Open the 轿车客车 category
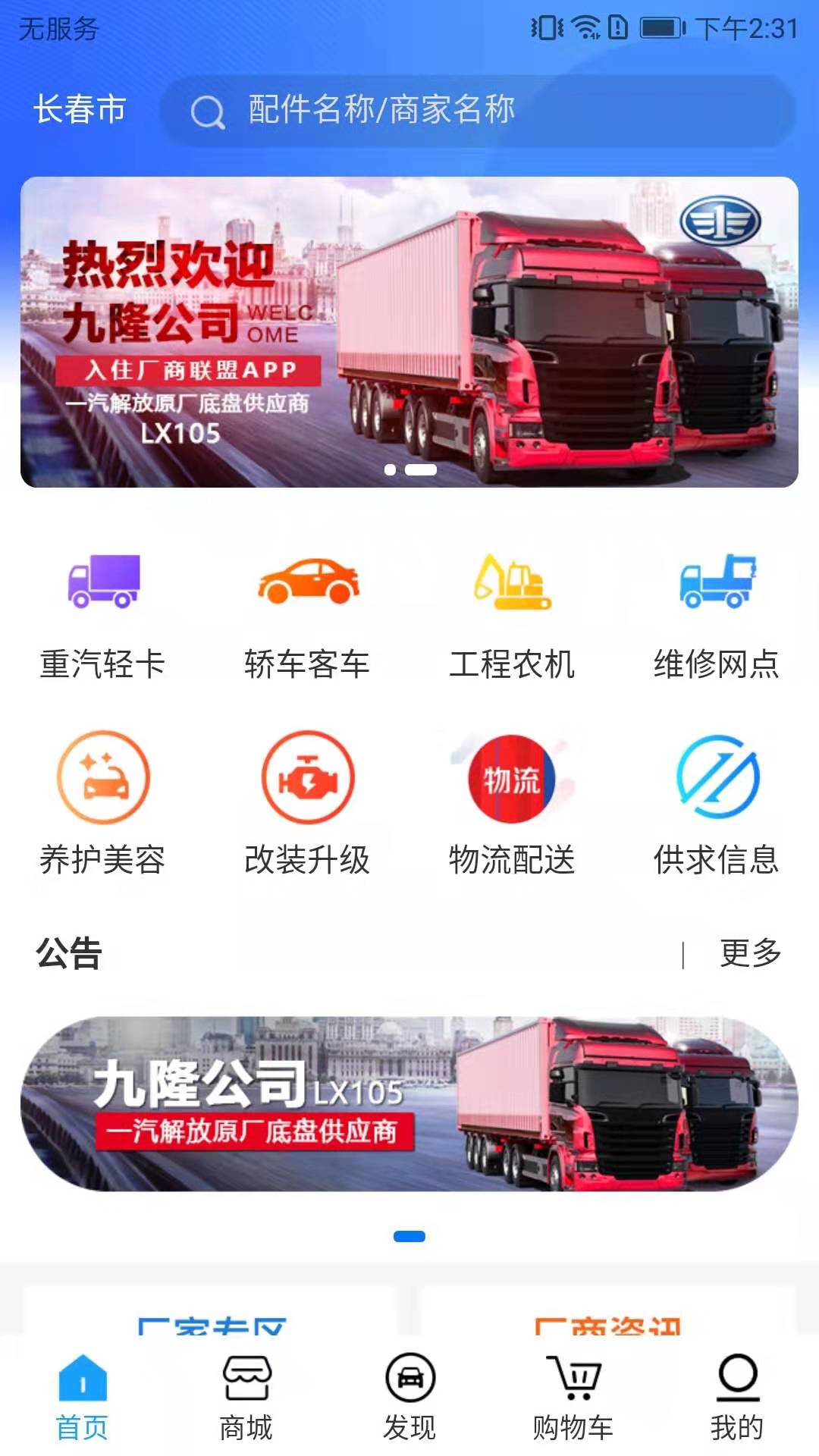This screenshot has height=1456, width=819. point(307,616)
